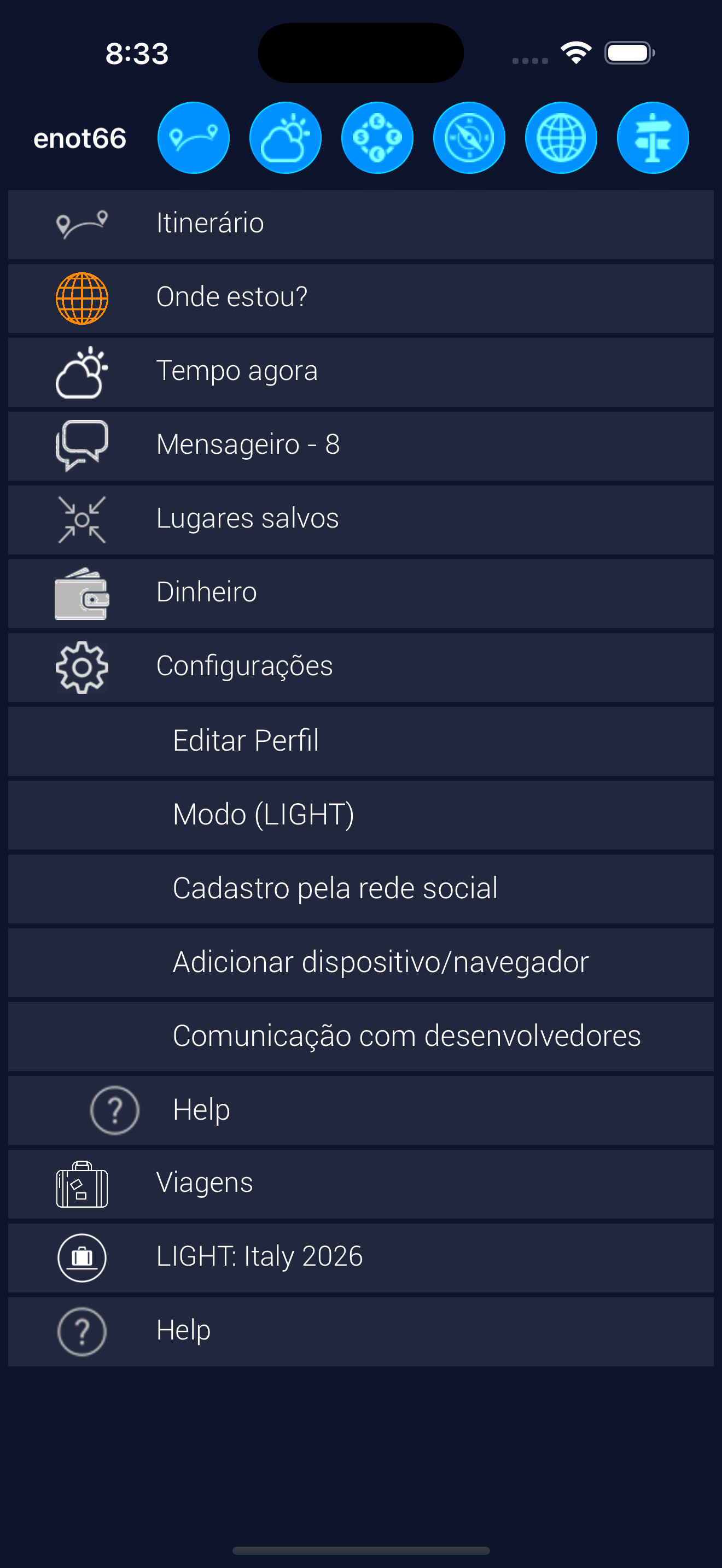Choose Editar Perfil
This screenshot has height=1568, width=722.
coord(360,741)
